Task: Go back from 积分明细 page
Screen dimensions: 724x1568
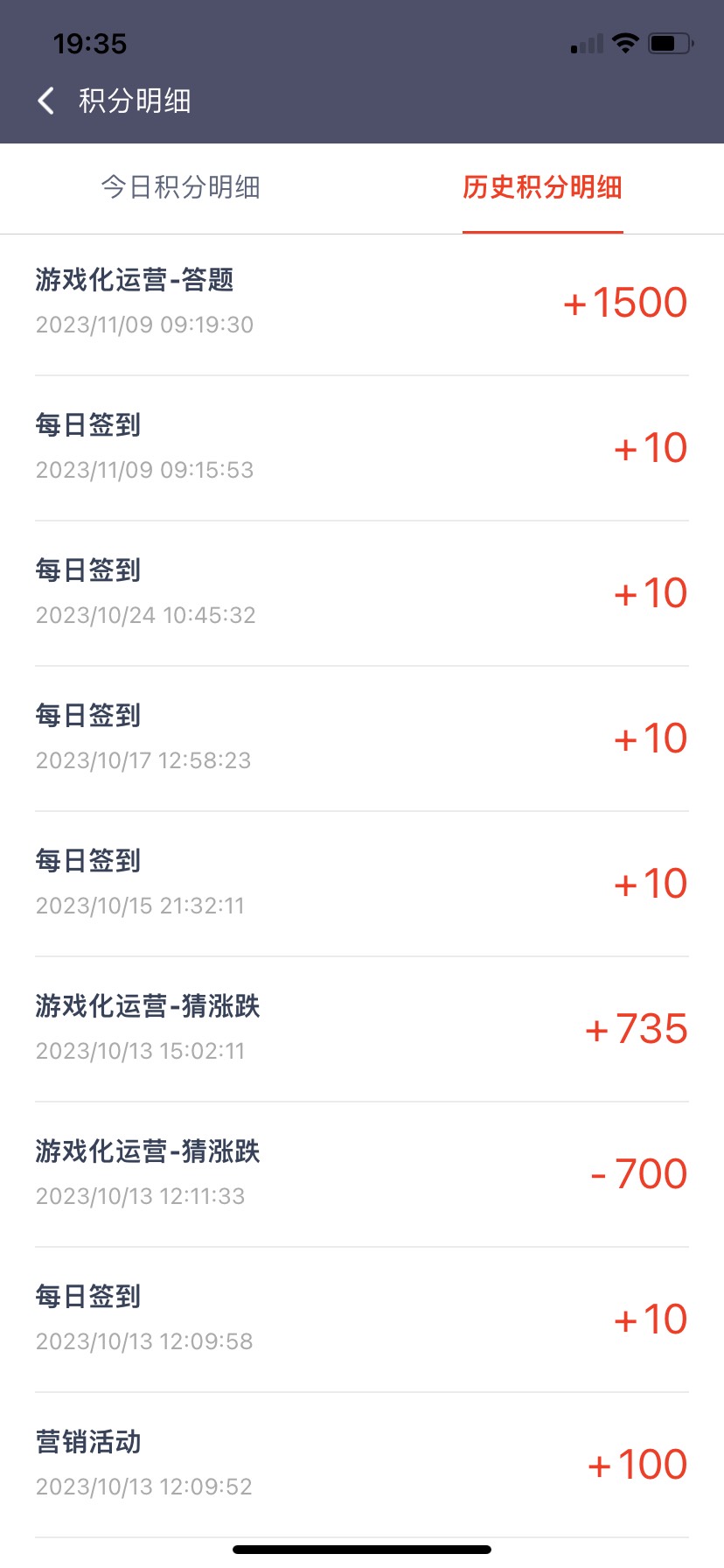Action: coord(46,101)
